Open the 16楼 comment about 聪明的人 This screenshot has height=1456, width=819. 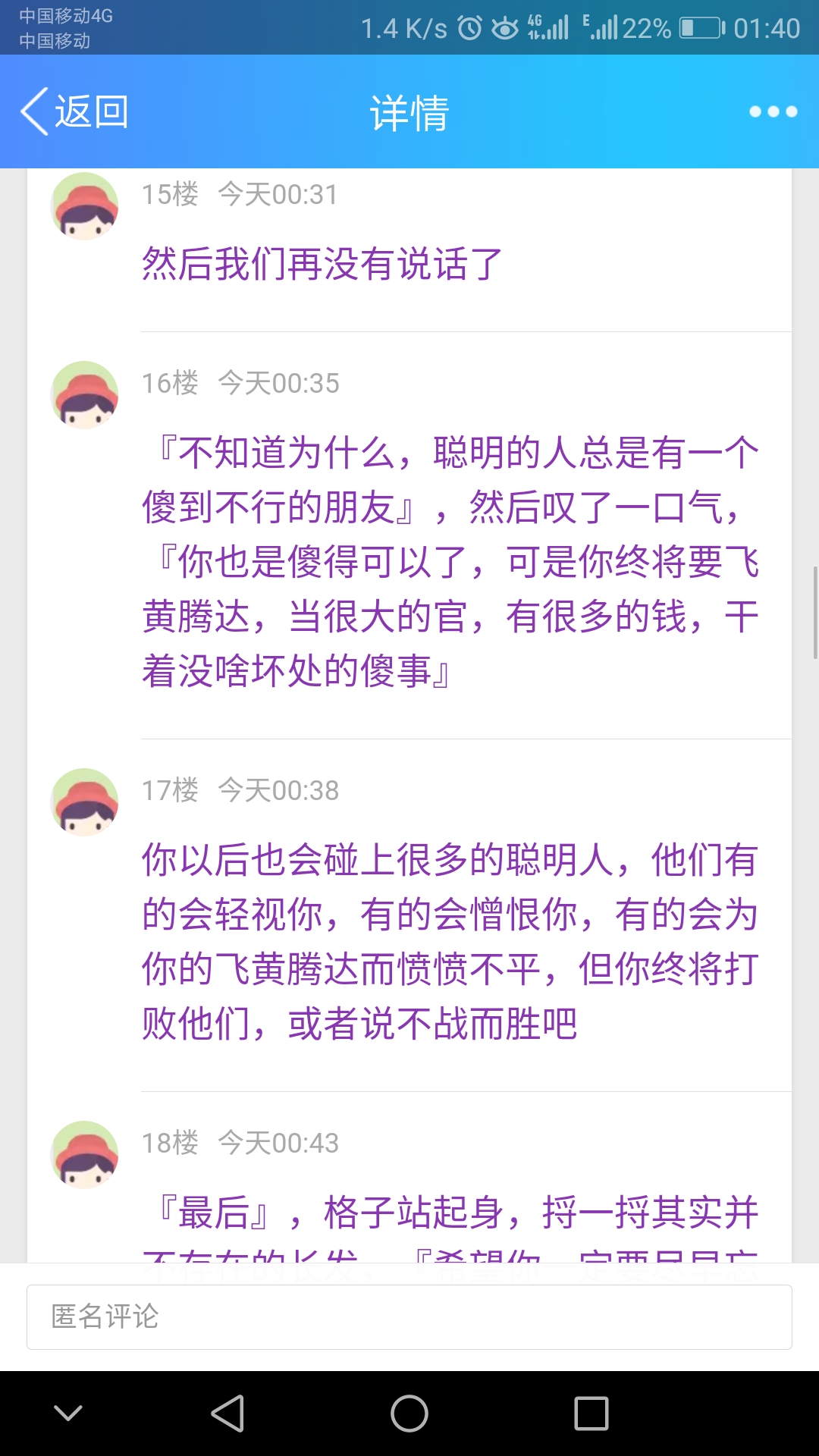point(450,561)
